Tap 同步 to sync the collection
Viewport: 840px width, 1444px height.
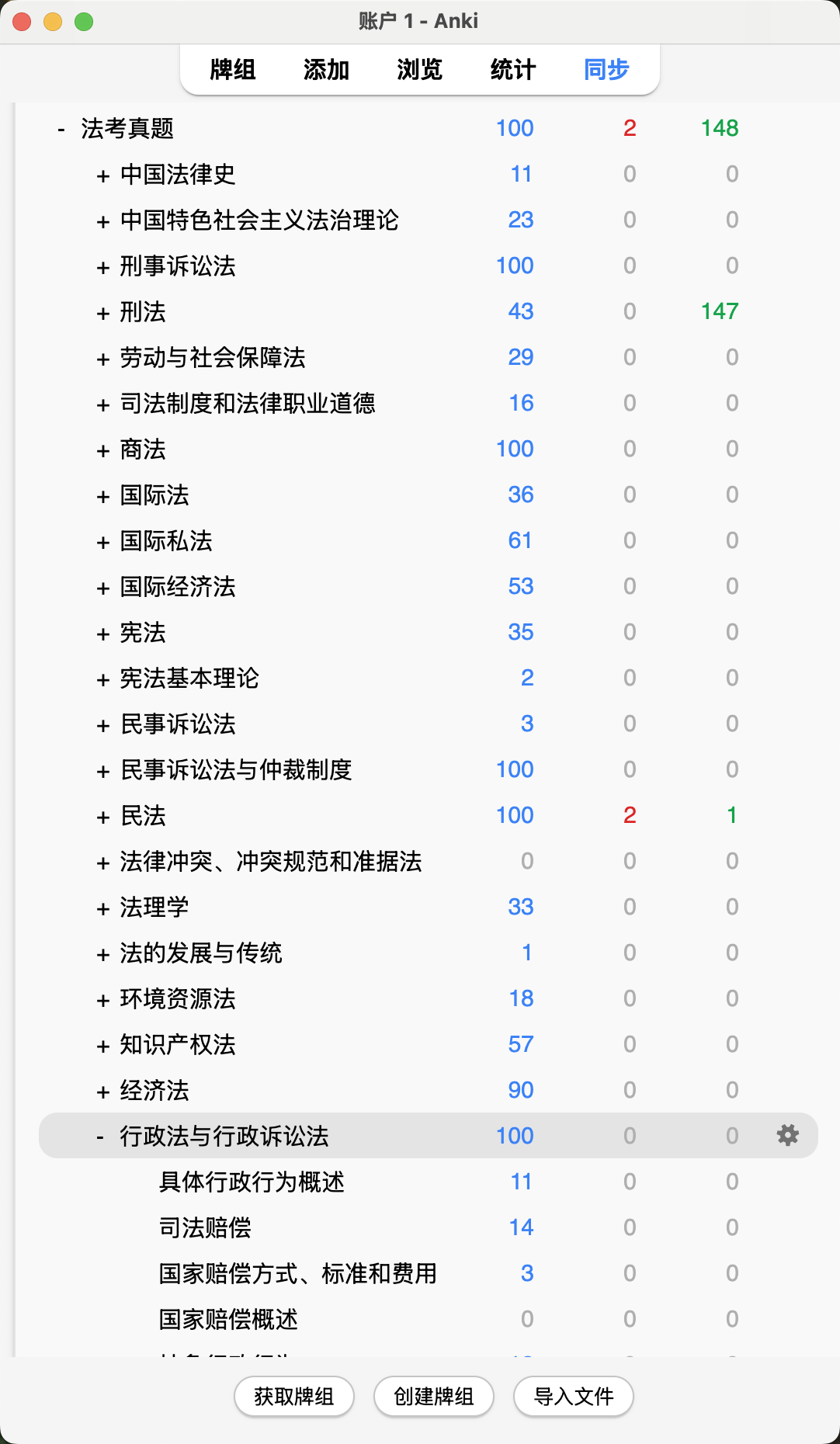pos(606,70)
